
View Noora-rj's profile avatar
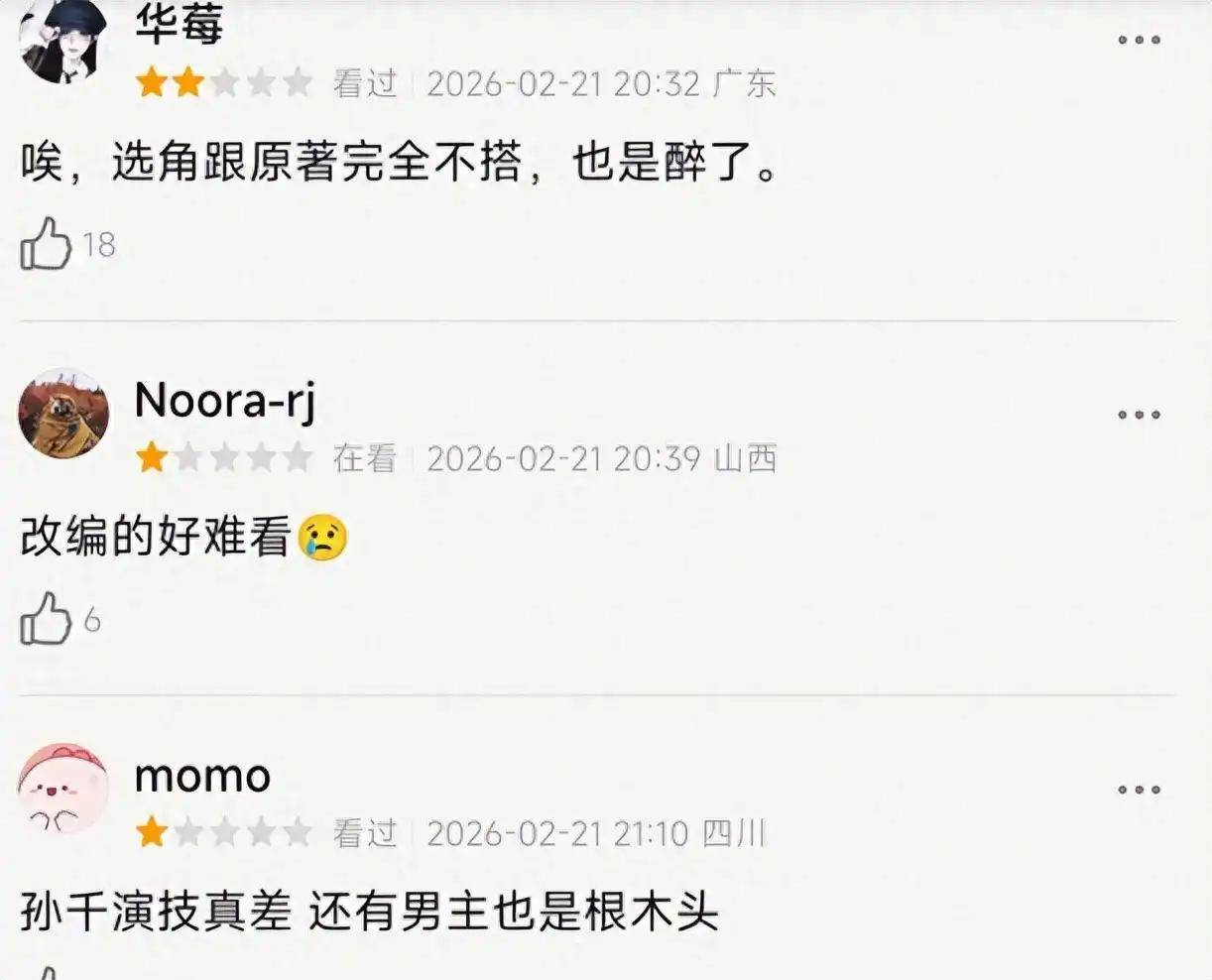(x=63, y=414)
